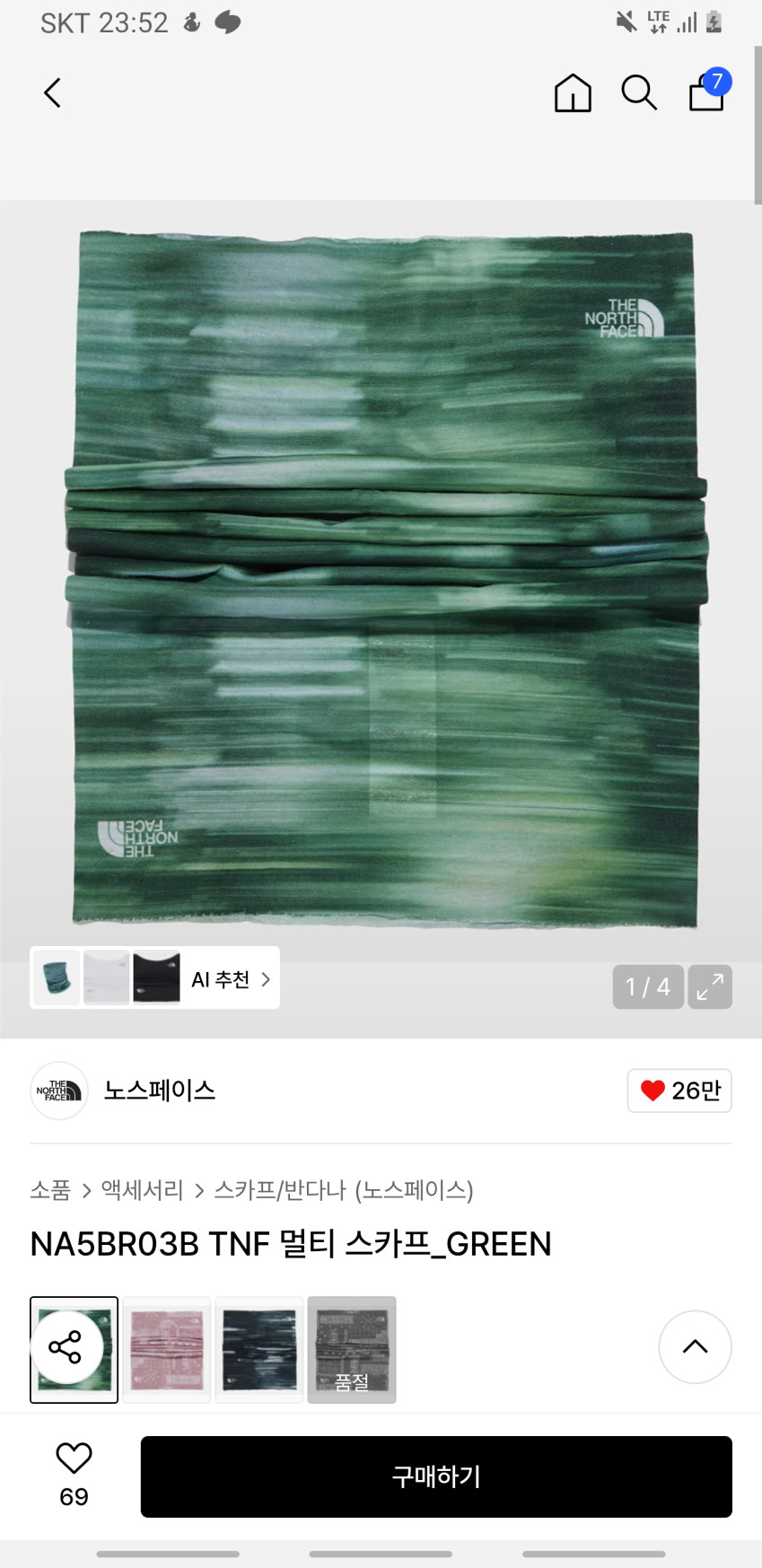Open the 소품 category breadcrumb
The height and width of the screenshot is (1568, 762).
50,1190
